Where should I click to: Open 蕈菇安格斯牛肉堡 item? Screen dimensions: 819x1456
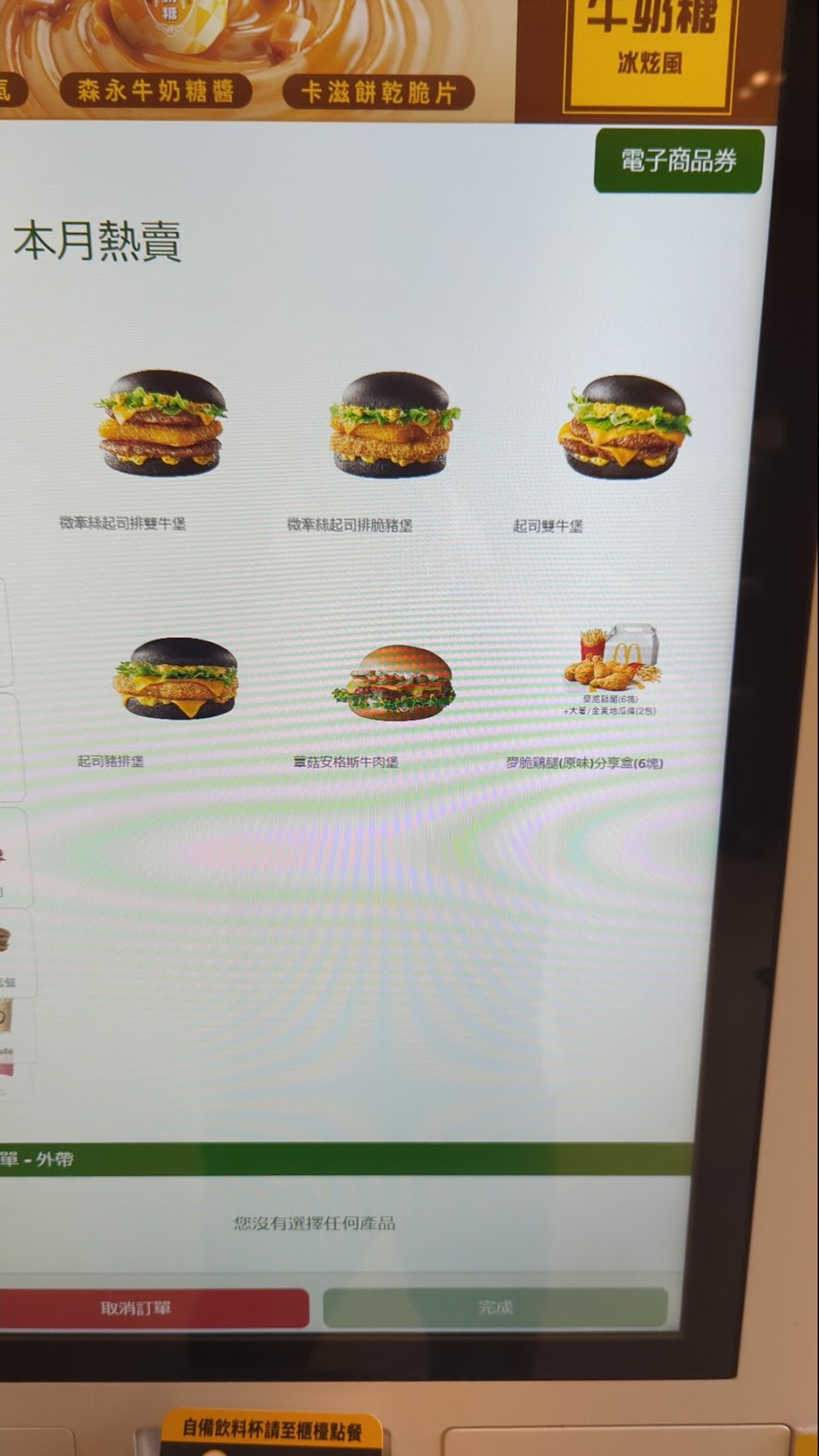point(393,682)
